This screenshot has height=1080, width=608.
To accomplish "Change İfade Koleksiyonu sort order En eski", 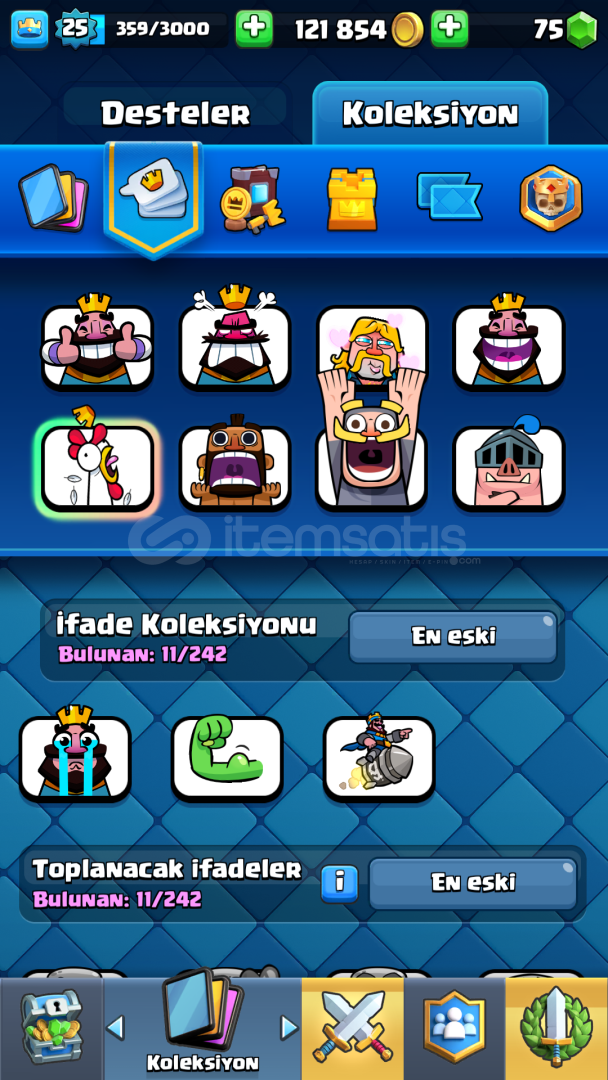I will pos(453,636).
